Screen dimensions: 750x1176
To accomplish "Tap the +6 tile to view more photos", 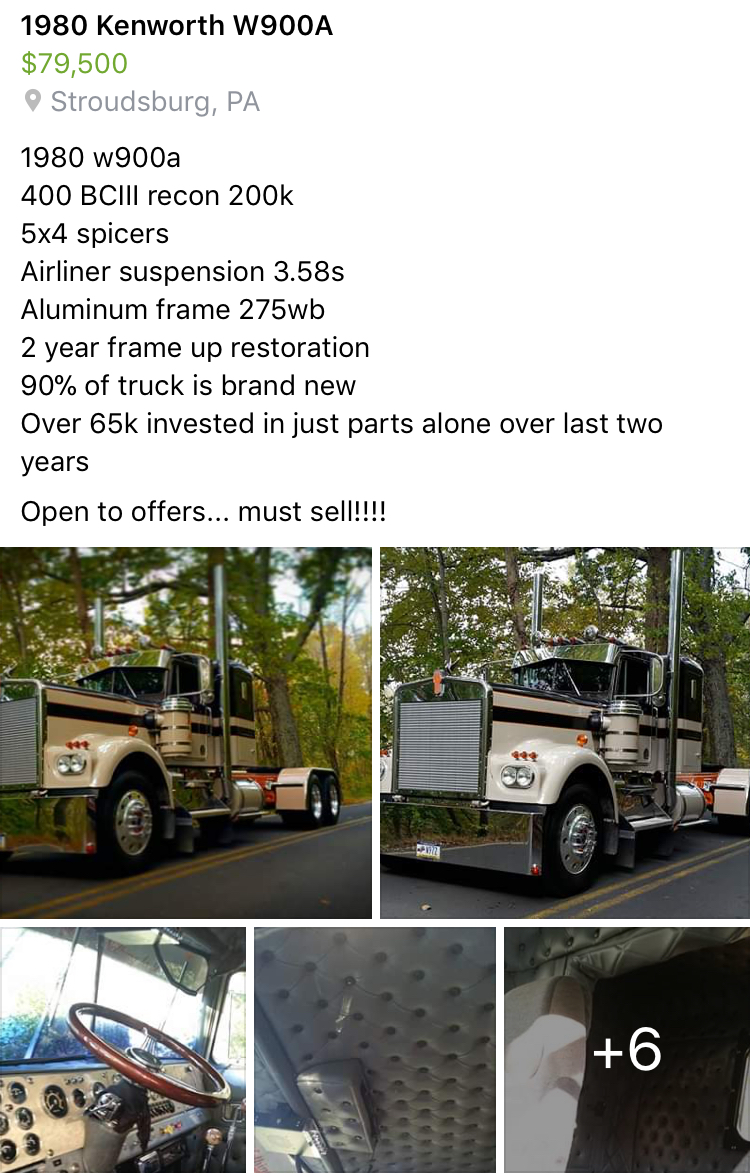I will click(626, 1050).
